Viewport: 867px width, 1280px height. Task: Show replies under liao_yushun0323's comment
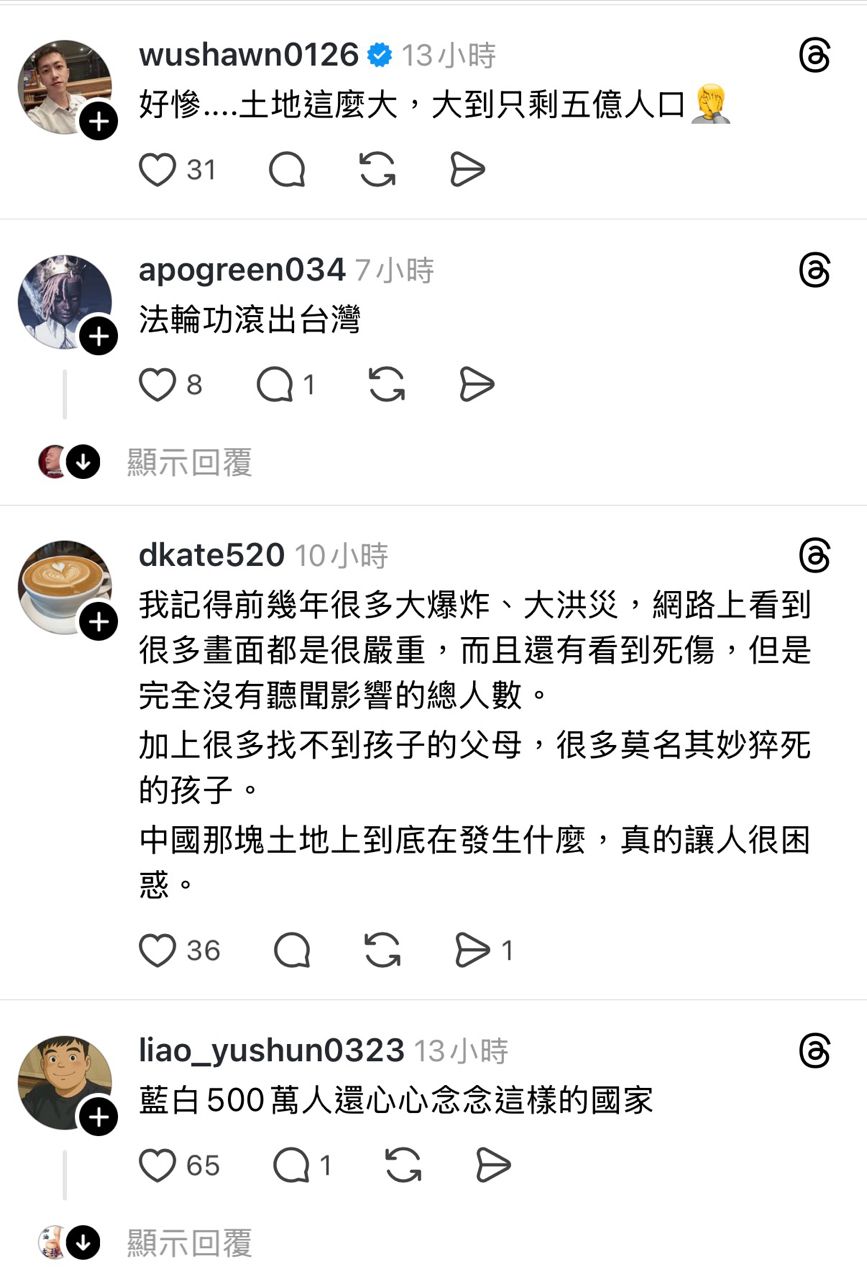tap(189, 1243)
